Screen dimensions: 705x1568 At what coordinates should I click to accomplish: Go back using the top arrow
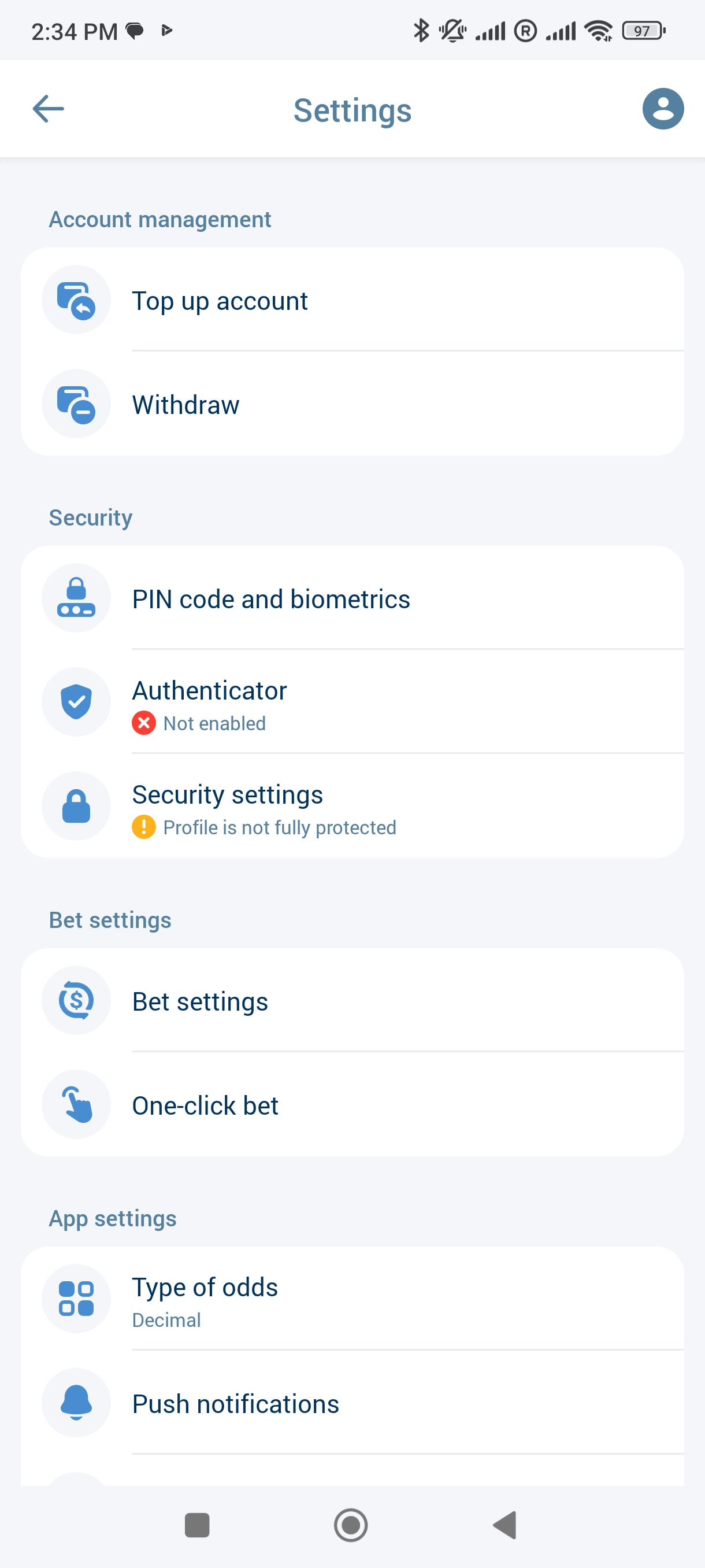48,109
